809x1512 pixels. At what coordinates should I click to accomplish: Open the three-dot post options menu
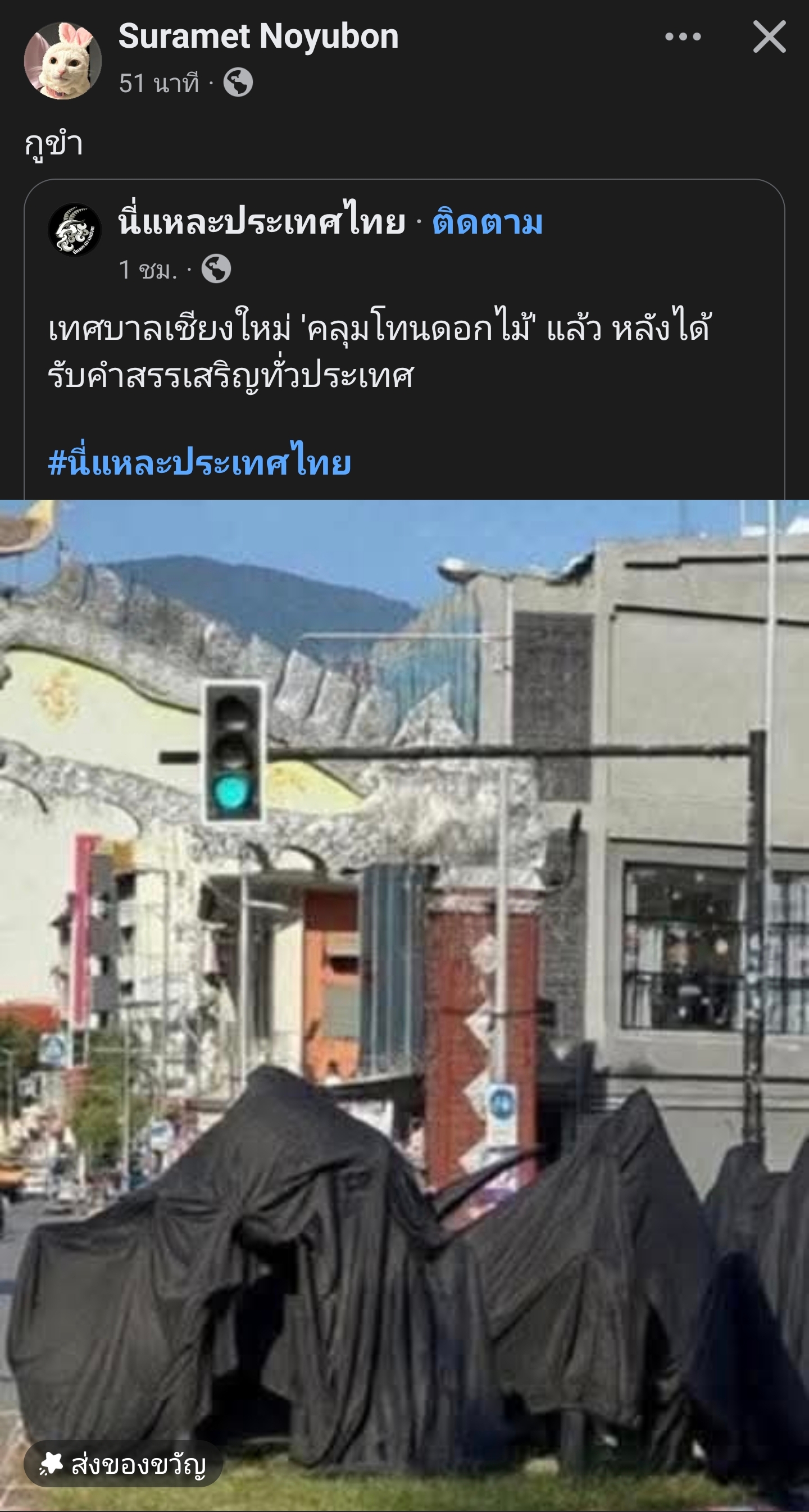[683, 37]
